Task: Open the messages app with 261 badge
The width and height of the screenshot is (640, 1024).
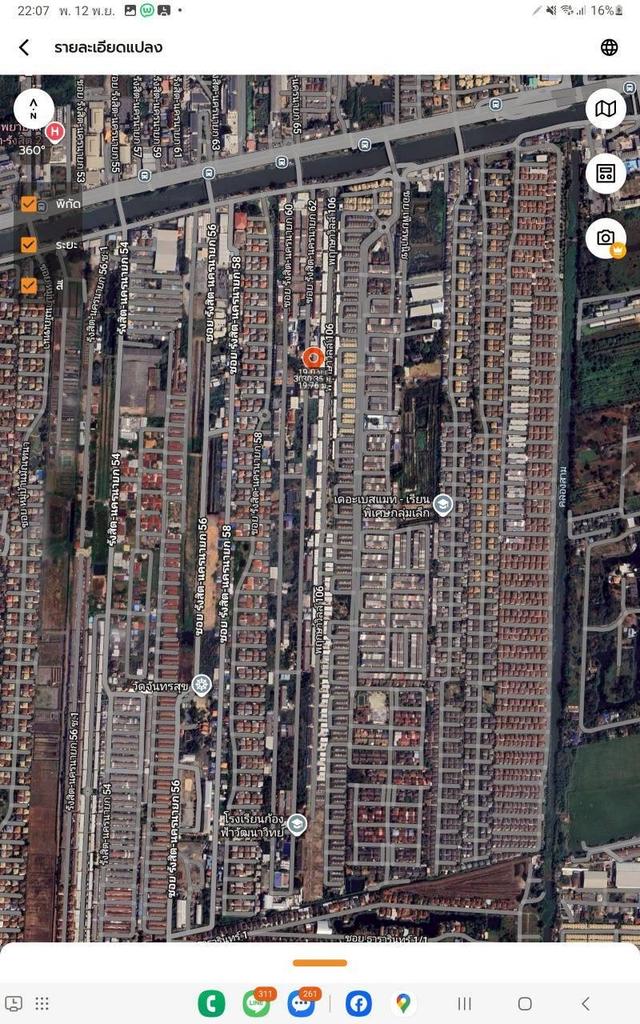Action: [x=301, y=1003]
